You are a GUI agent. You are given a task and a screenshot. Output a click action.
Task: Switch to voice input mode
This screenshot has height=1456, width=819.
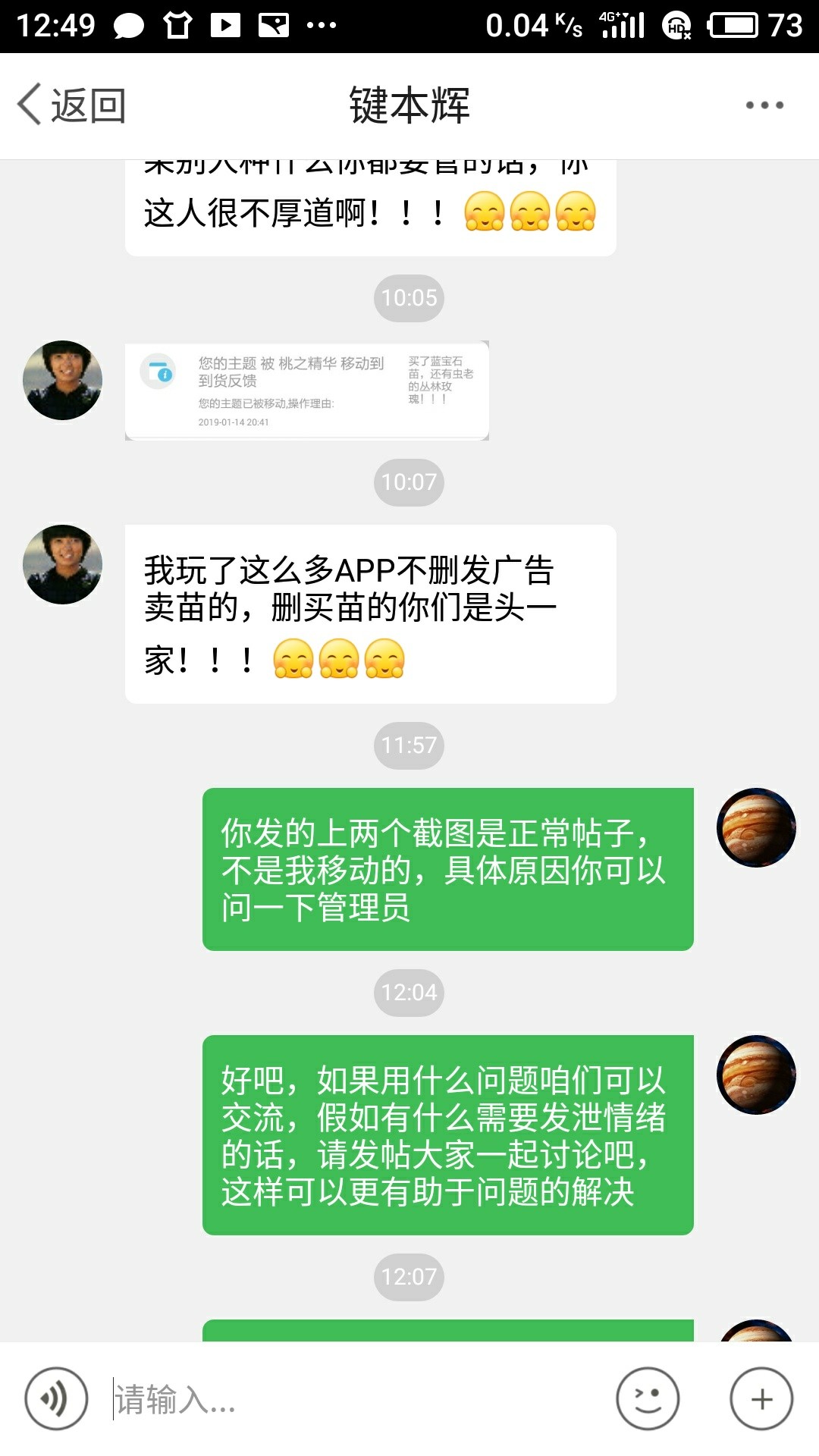tap(56, 1398)
